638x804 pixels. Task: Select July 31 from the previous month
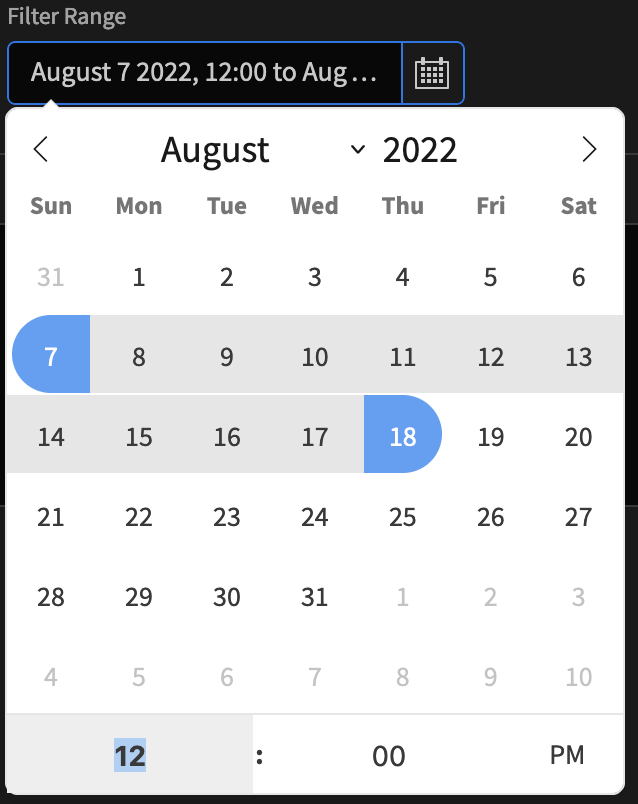pyautogui.click(x=51, y=277)
